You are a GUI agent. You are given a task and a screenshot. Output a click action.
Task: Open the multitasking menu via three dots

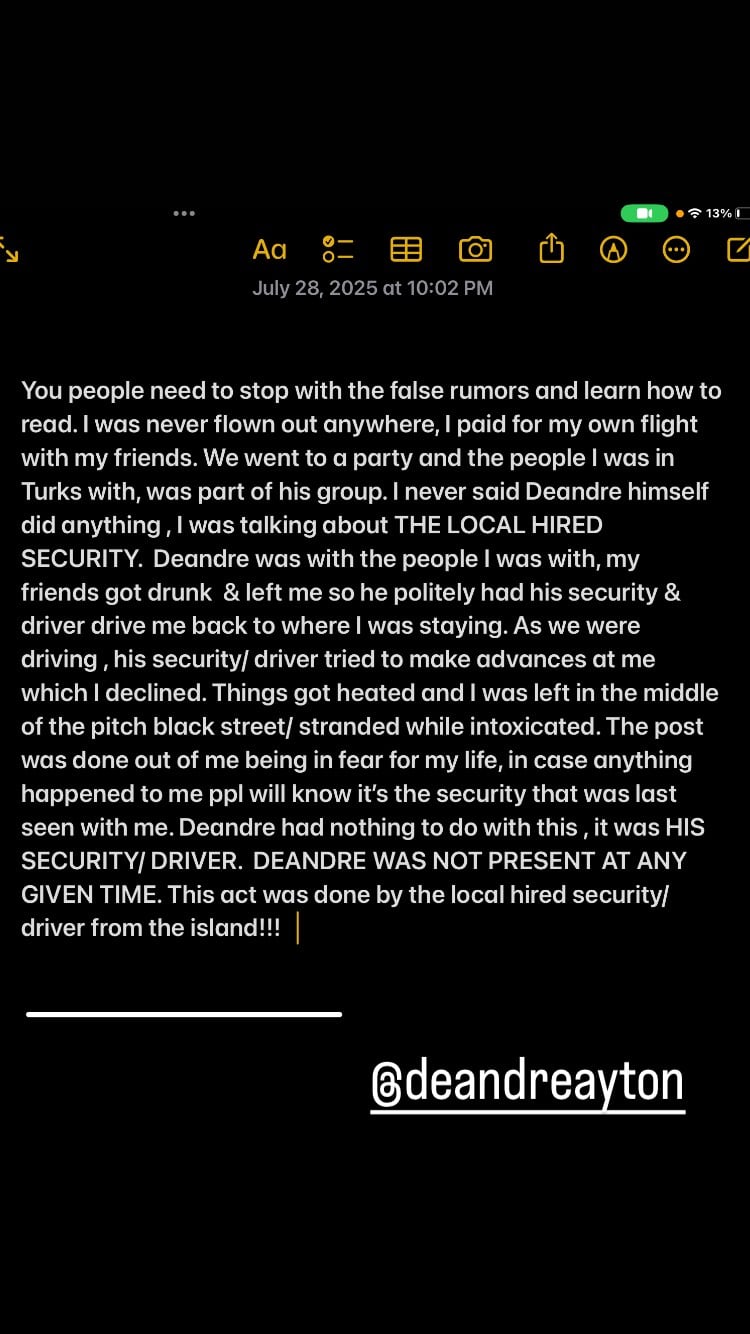184,212
